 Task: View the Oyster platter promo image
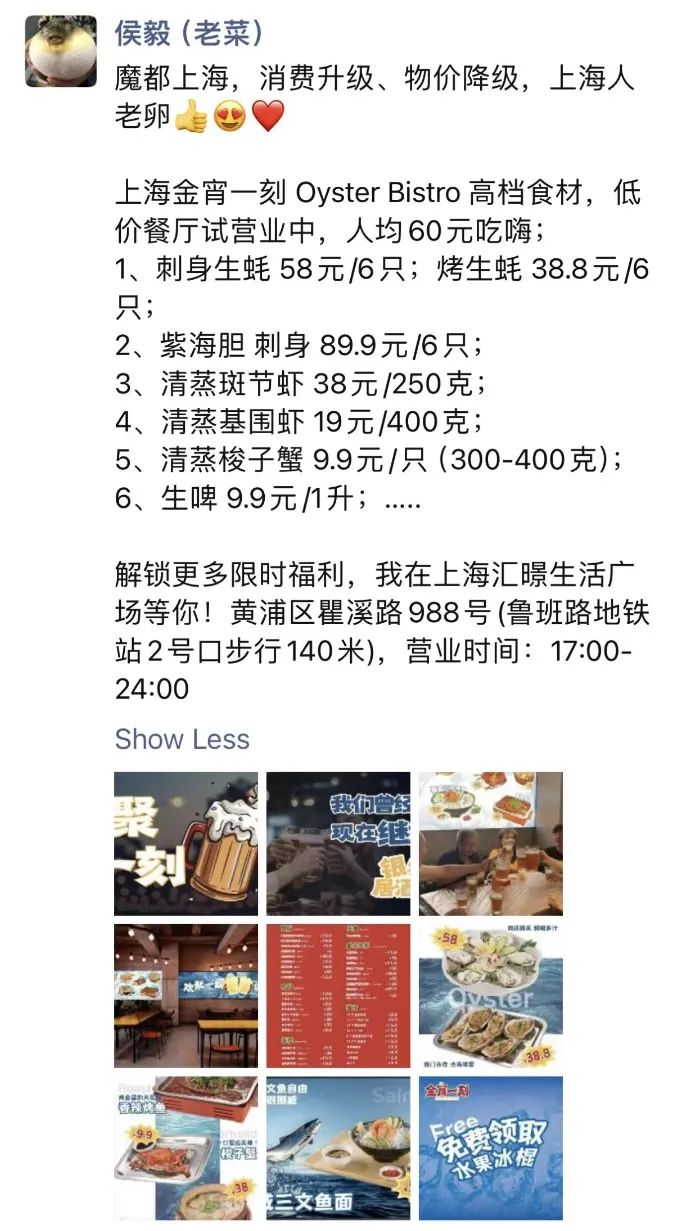(490, 996)
